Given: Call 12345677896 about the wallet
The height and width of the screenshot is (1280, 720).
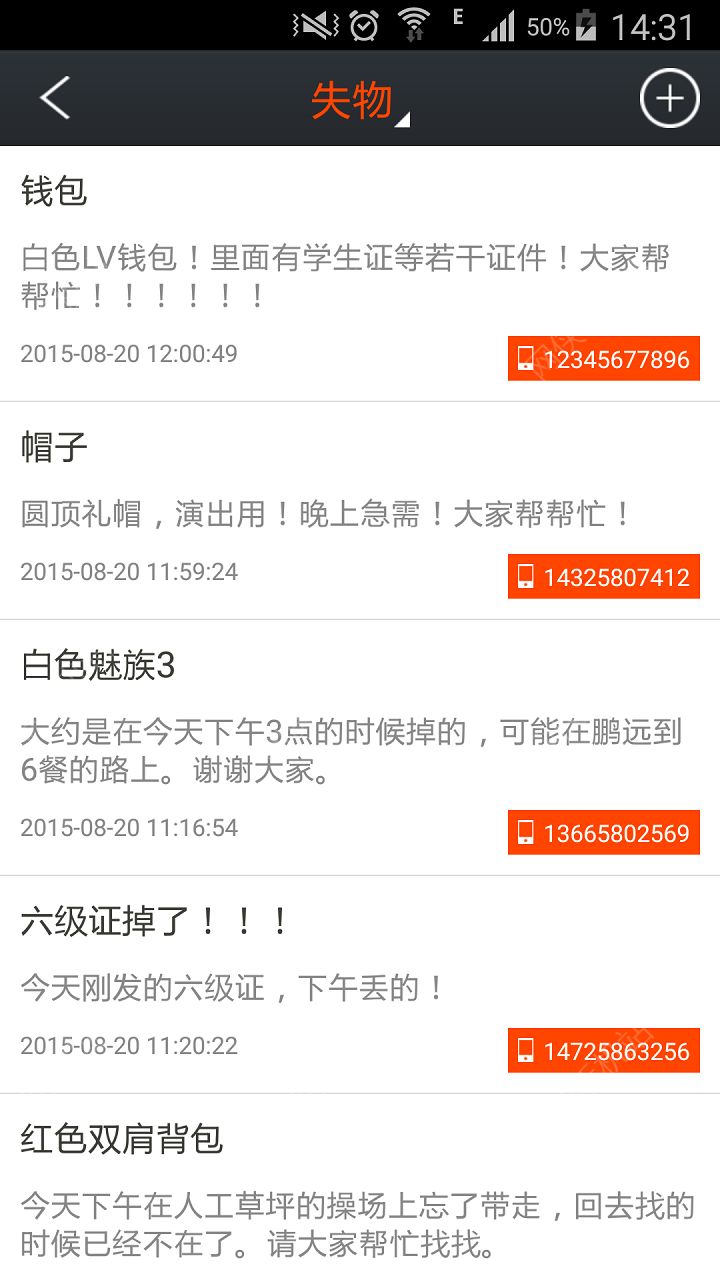Looking at the screenshot, I should [603, 359].
